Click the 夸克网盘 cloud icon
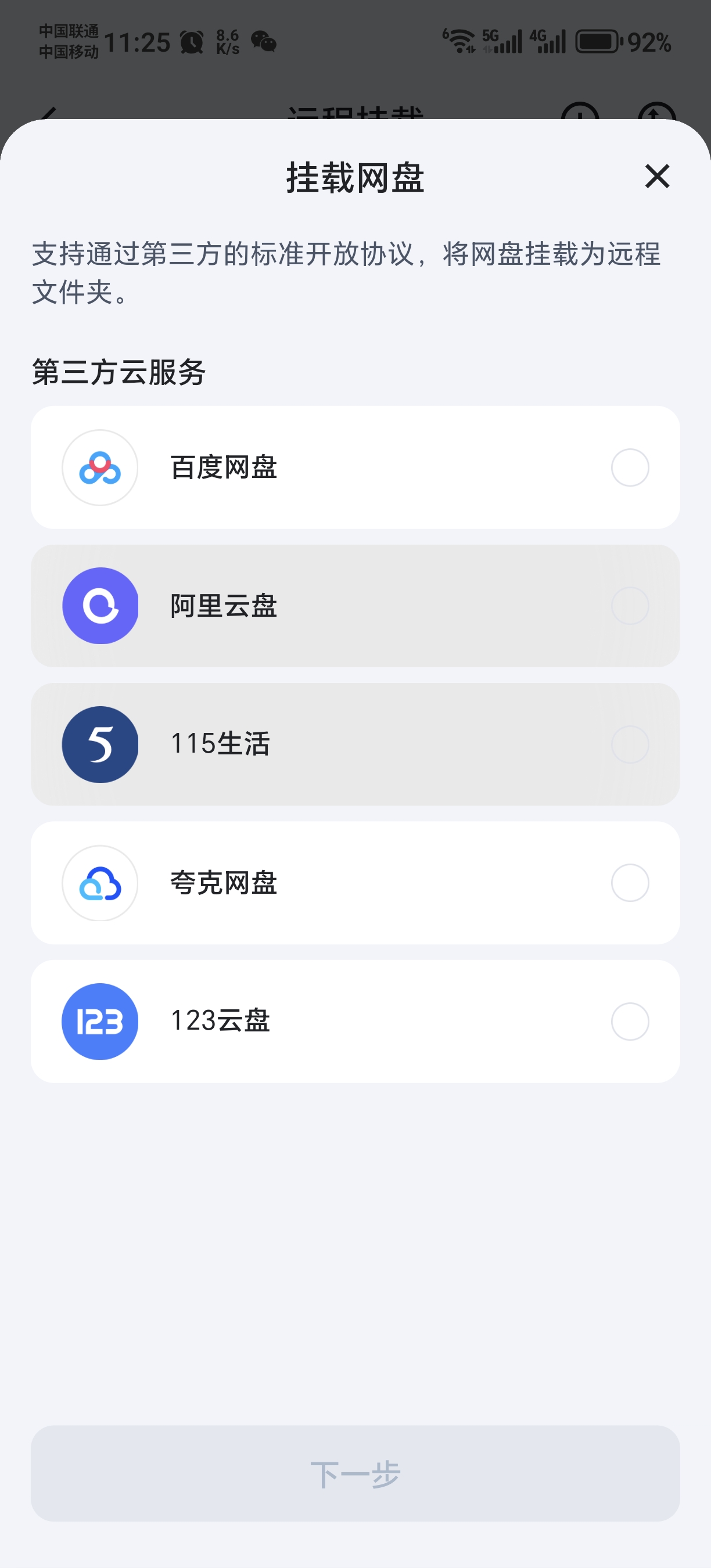The width and height of the screenshot is (711, 1568). point(99,883)
